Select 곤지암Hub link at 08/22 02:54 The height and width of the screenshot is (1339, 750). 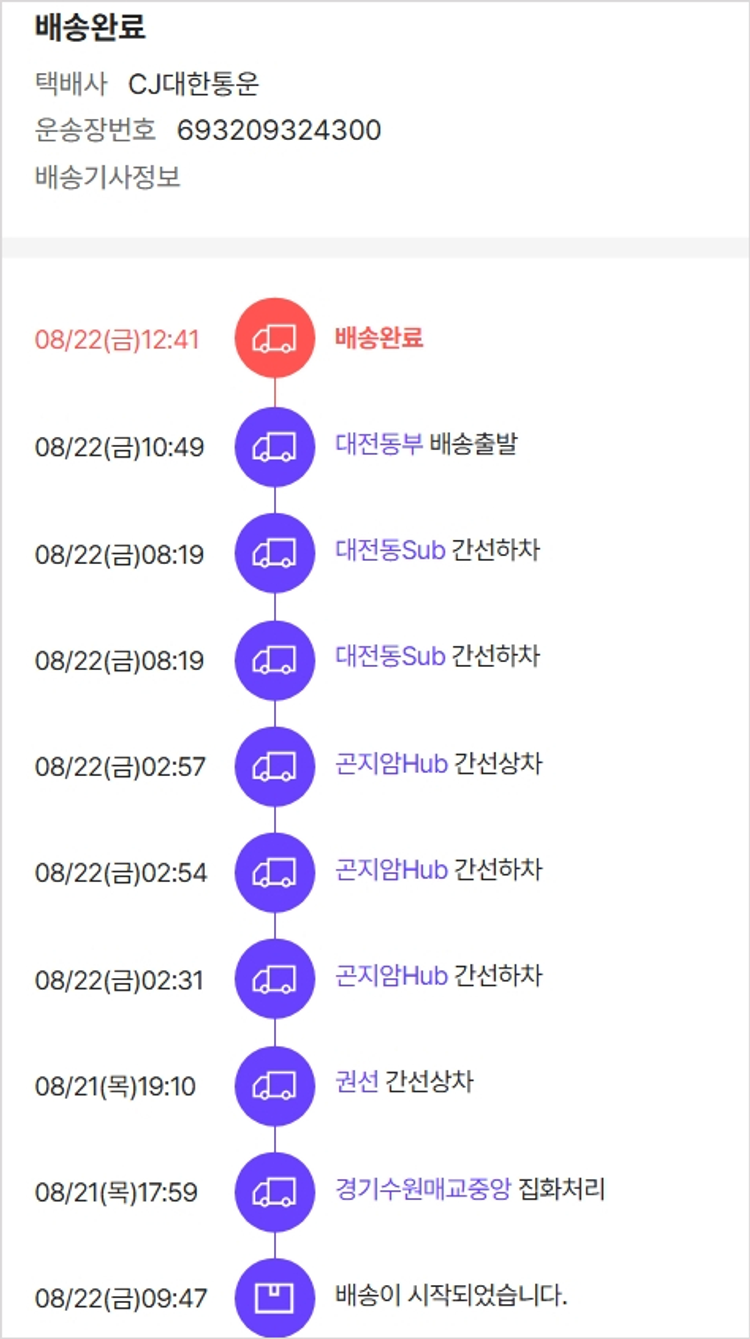391,870
